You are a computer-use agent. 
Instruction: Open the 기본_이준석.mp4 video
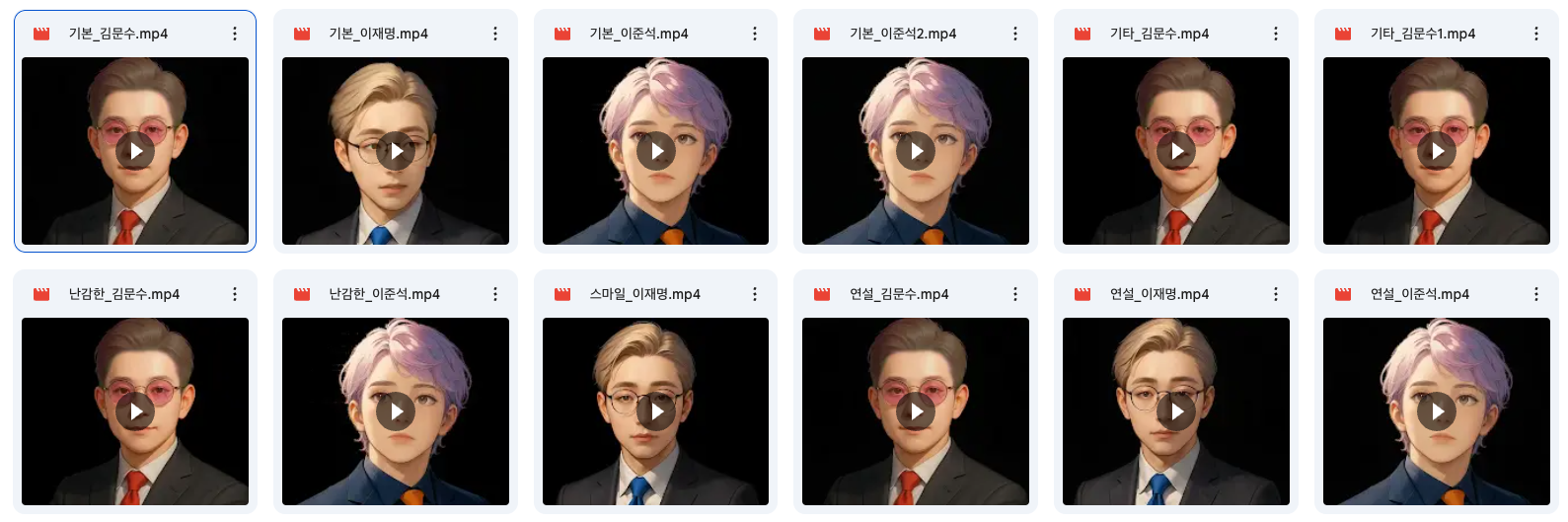[655, 151]
